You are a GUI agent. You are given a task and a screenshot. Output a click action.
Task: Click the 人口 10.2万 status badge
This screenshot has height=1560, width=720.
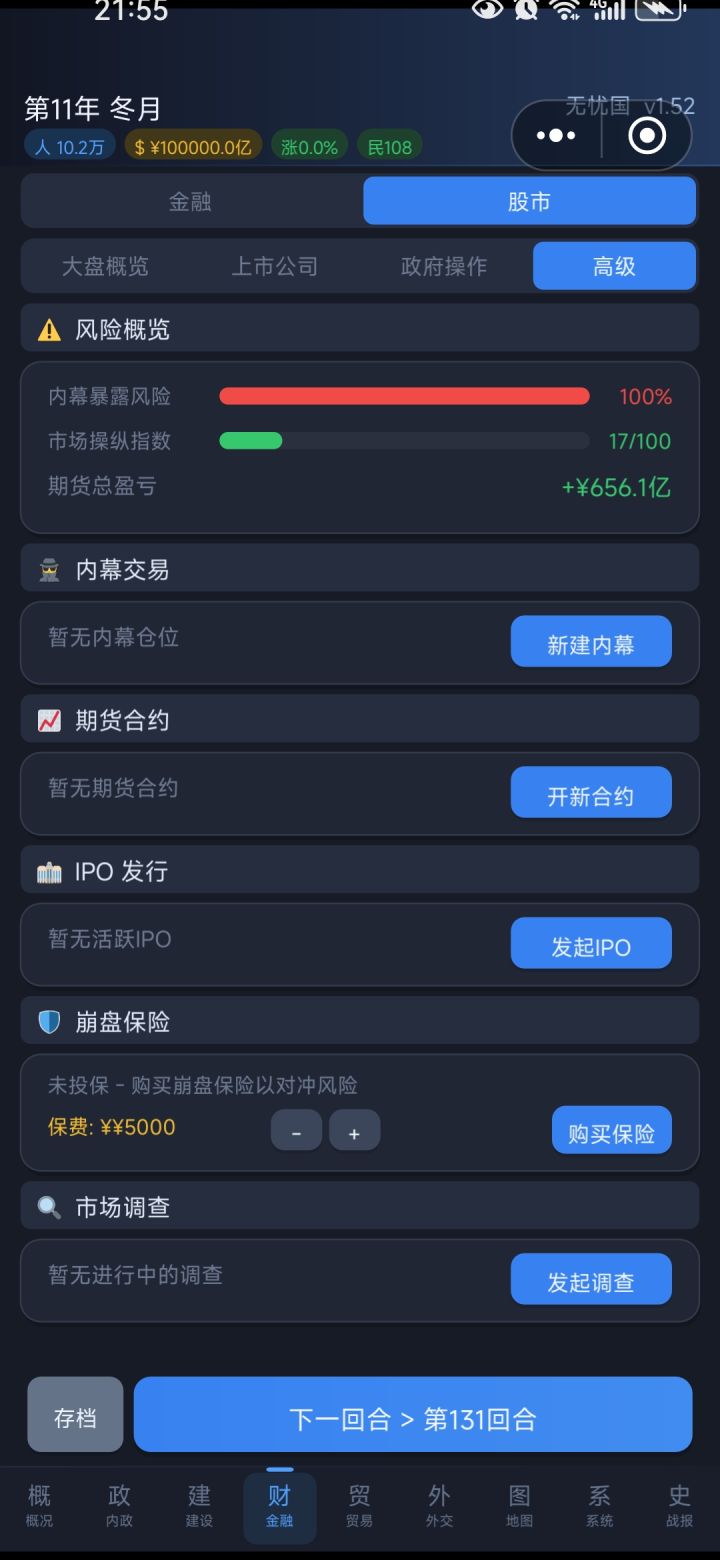(x=69, y=145)
